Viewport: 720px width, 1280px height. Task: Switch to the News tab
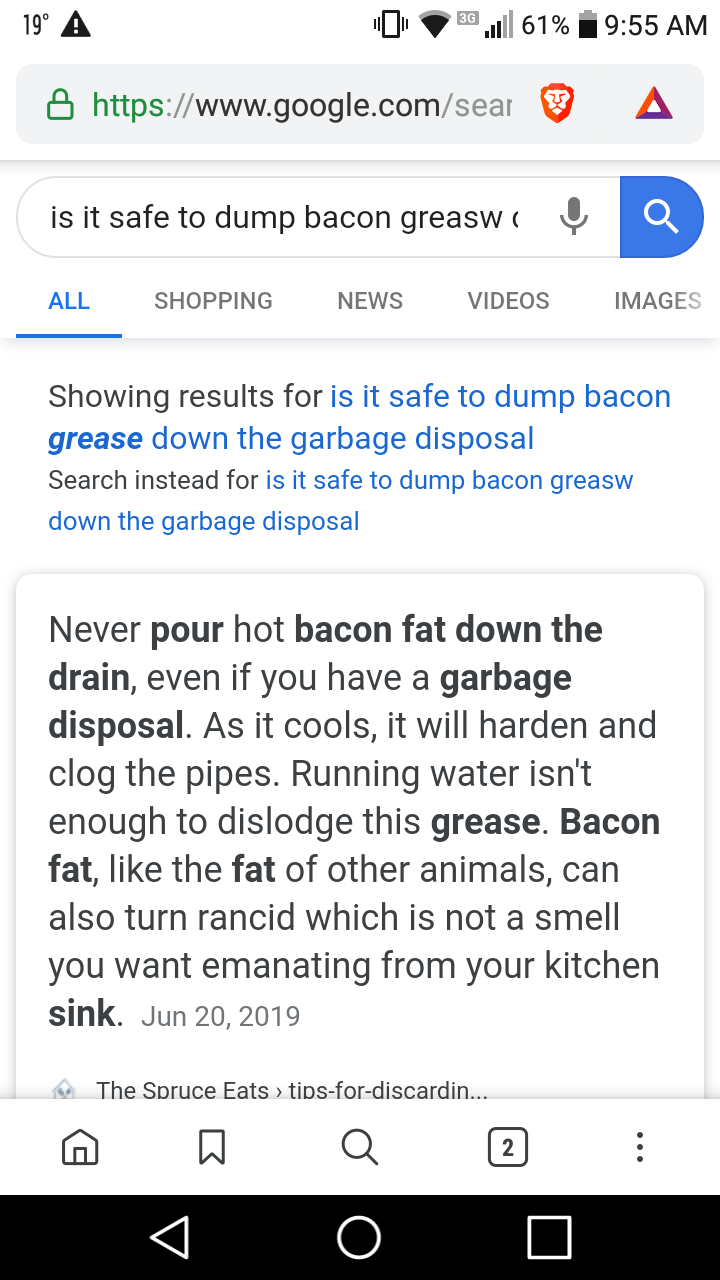[x=370, y=301]
